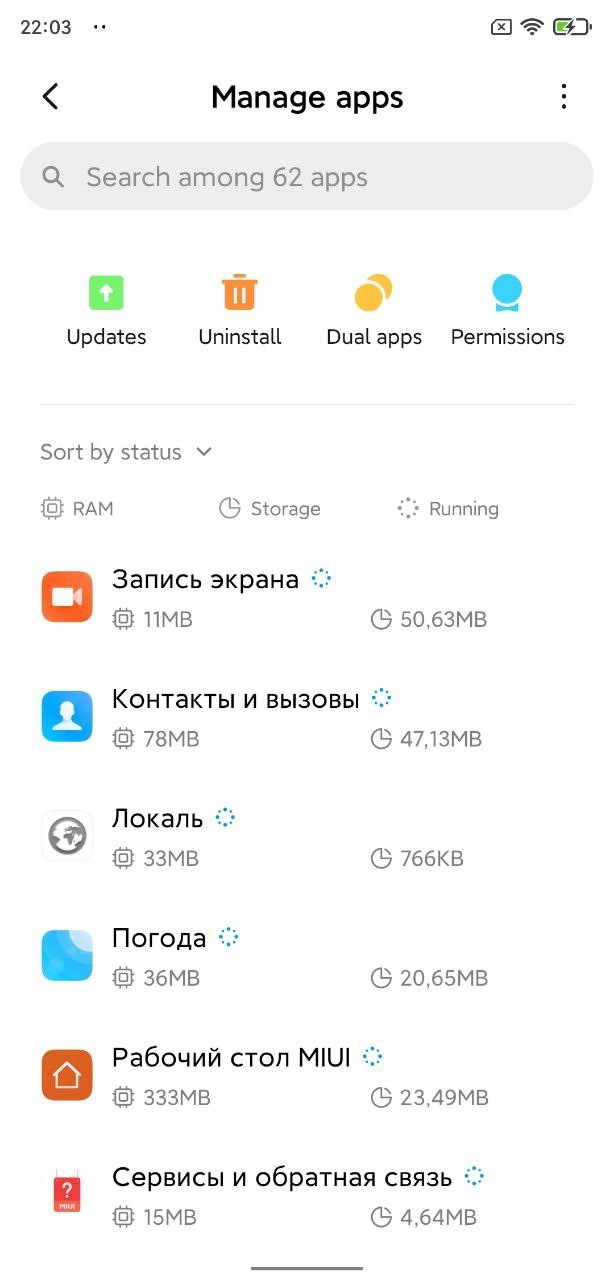Tap the Search among 62 apps field
Screen dimensions: 614x1280
(x=307, y=177)
